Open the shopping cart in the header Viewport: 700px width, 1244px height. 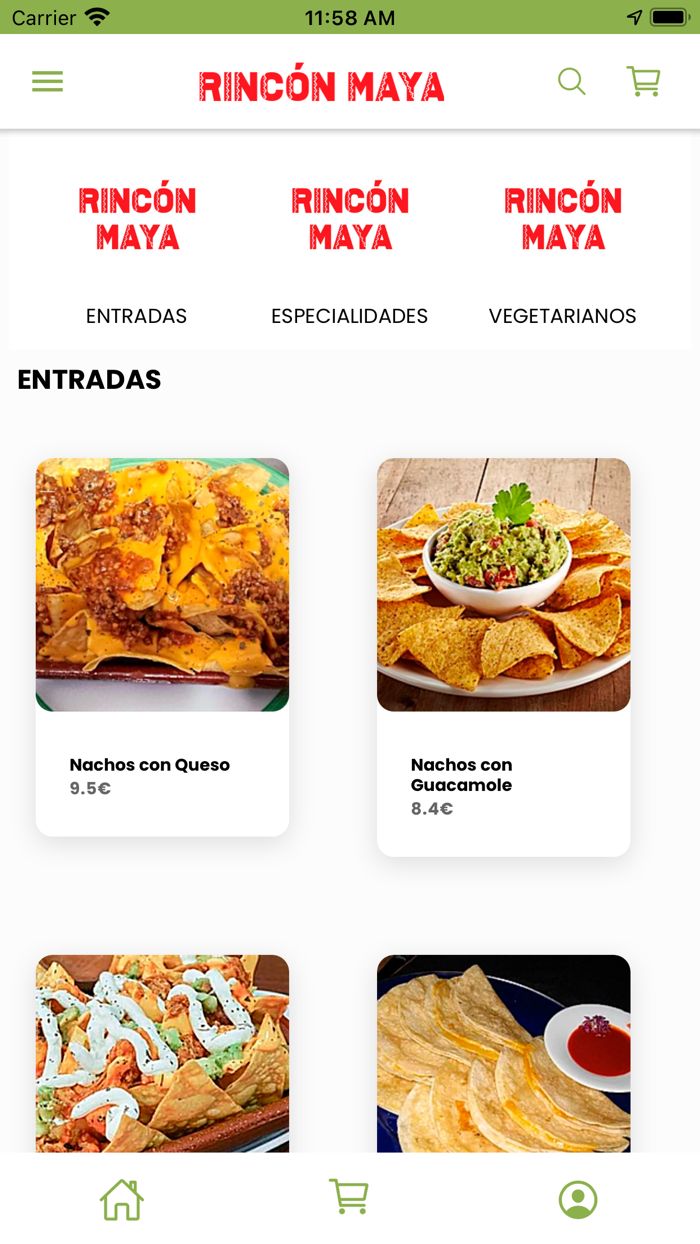tap(643, 82)
